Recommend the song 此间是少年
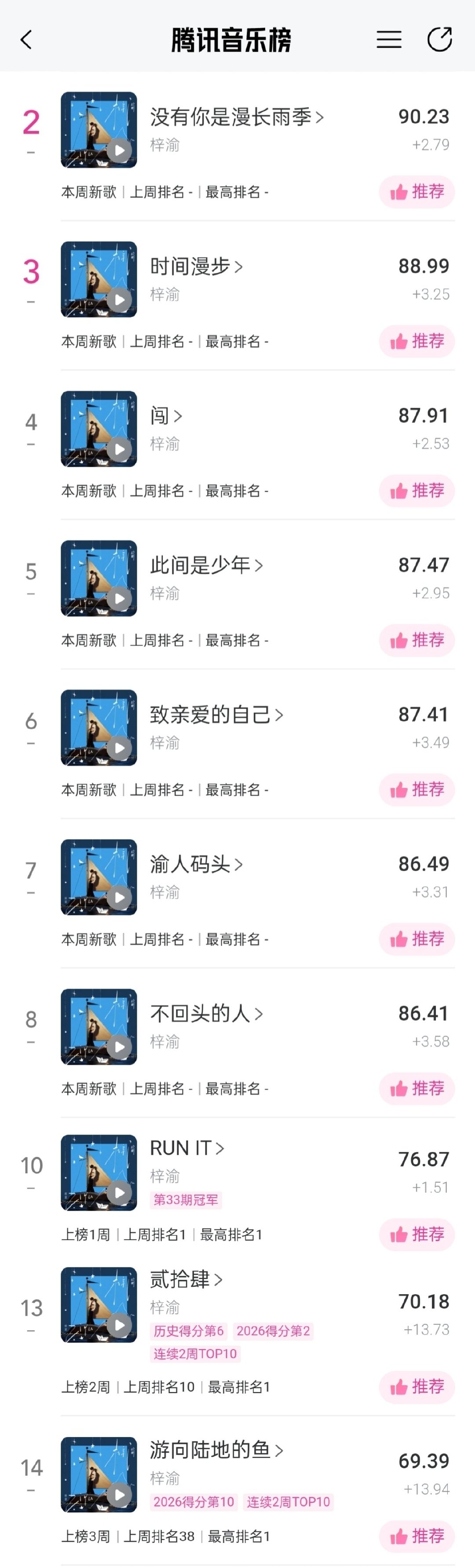The width and height of the screenshot is (475, 1568). 417,640
